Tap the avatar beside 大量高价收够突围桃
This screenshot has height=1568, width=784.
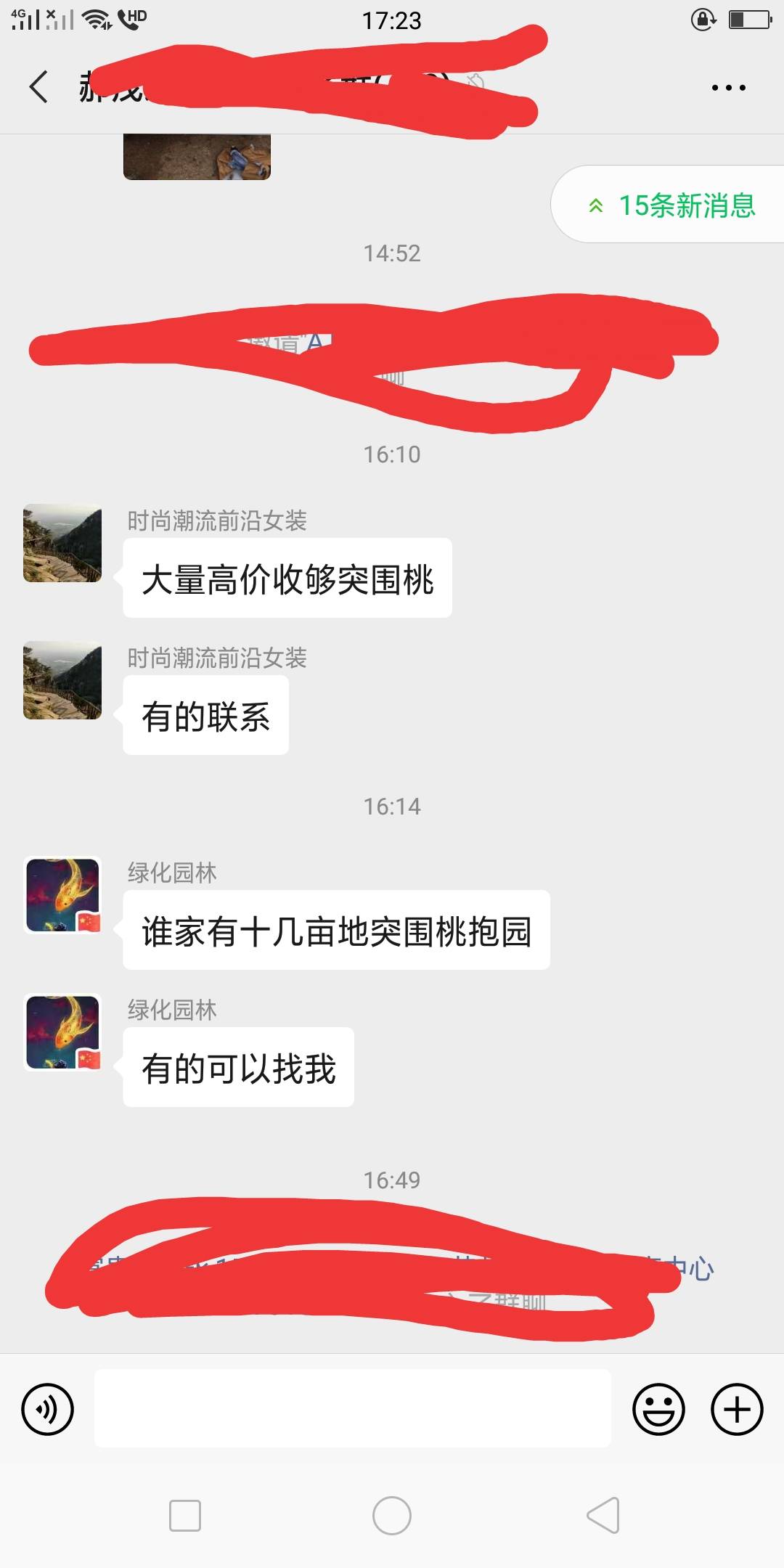(62, 542)
